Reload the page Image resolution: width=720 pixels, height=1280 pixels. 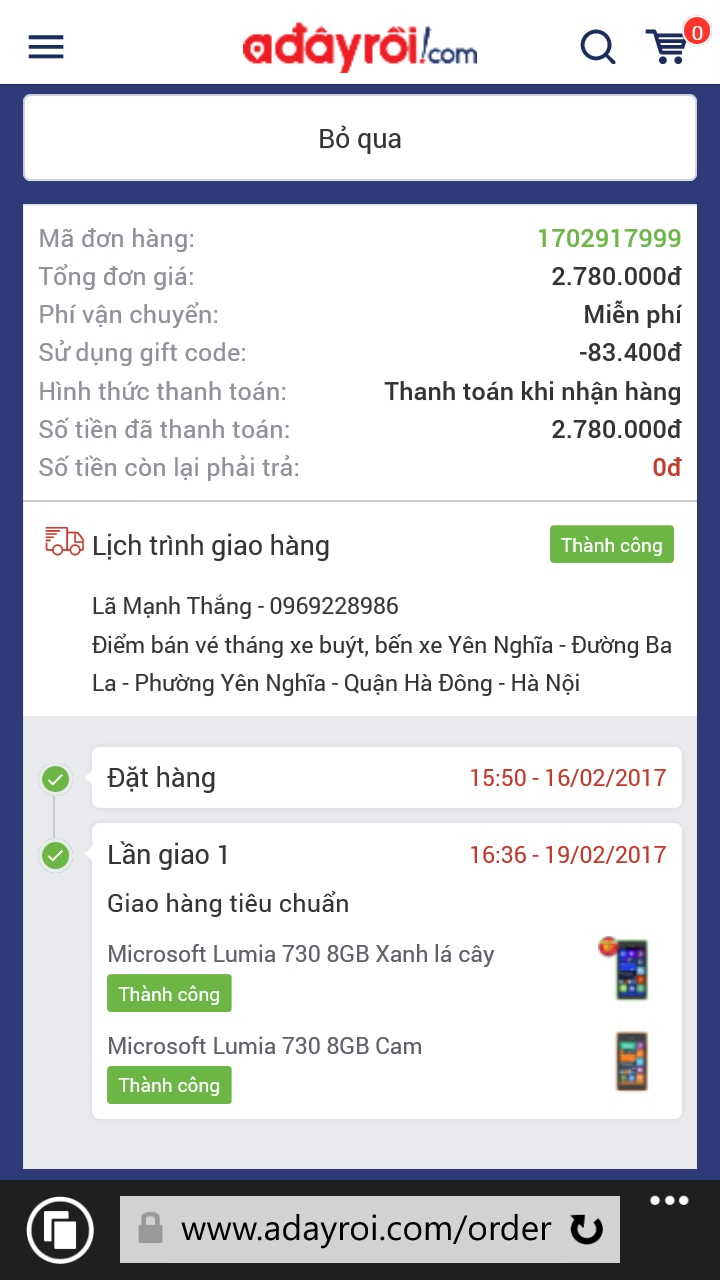point(587,1229)
